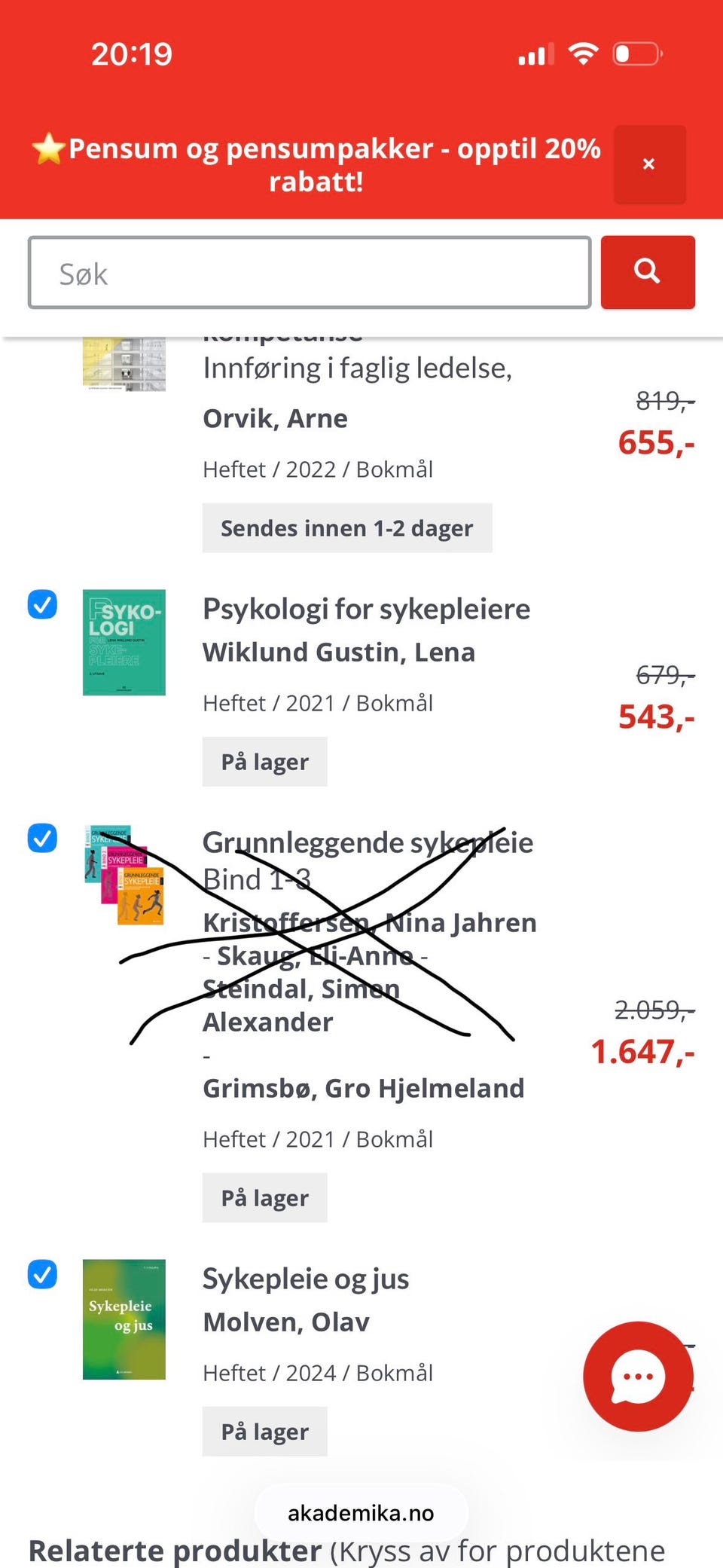Viewport: 723px width, 1568px height.
Task: Open the Sykepleie og jus product page
Action: tap(305, 1278)
